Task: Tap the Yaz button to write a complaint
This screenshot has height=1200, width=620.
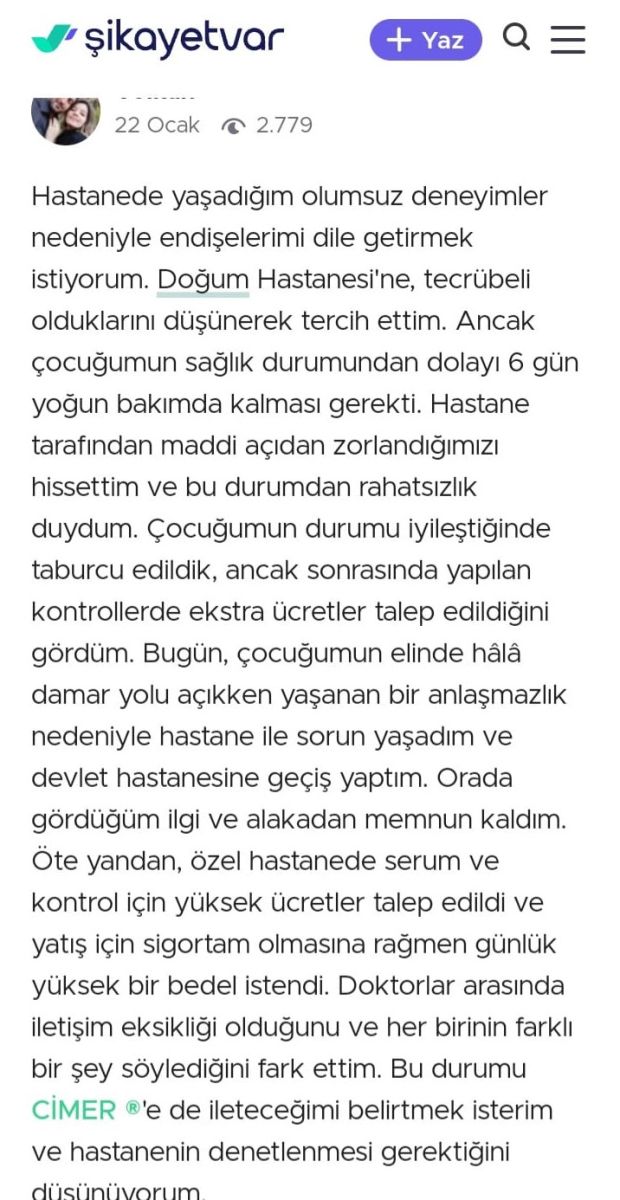Action: click(426, 40)
